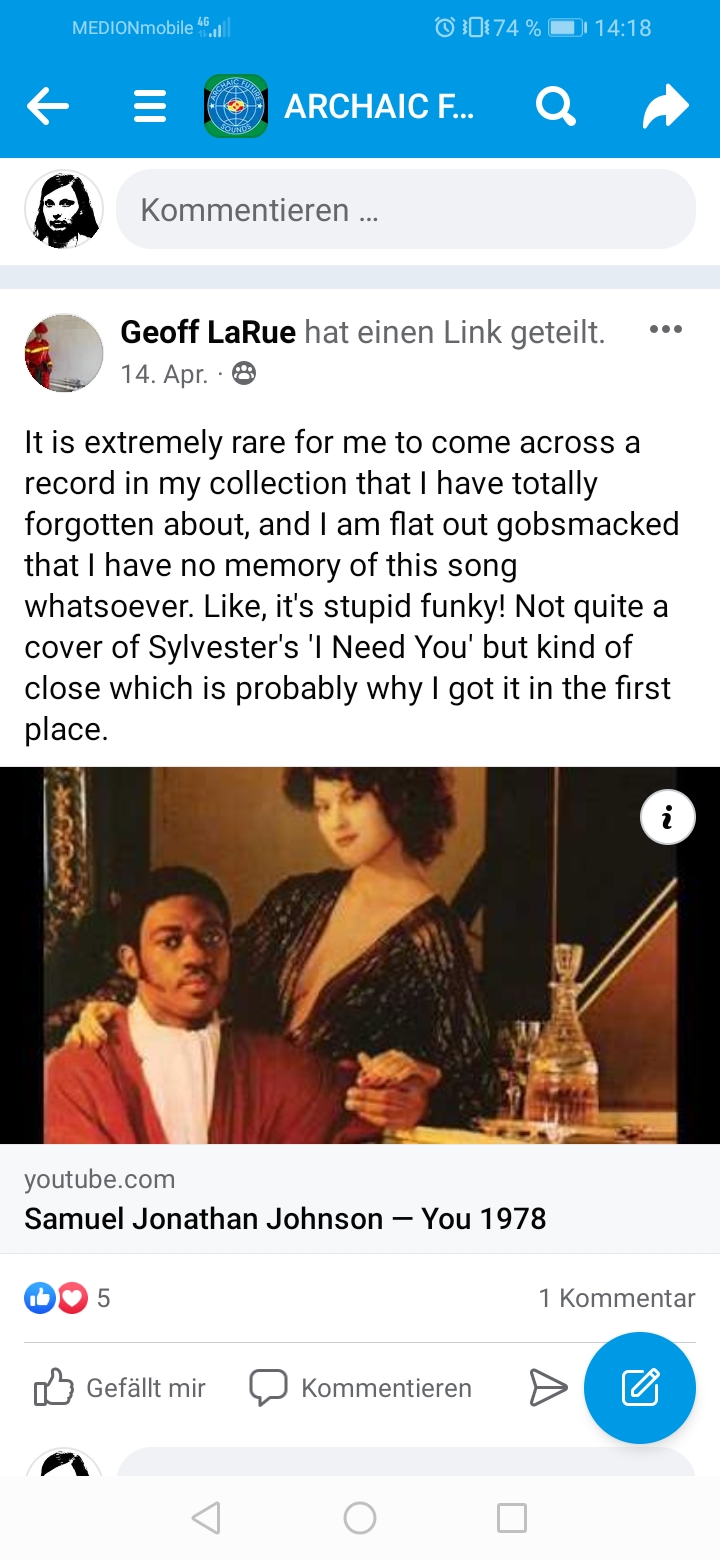Open recent apps from the navigation bar
This screenshot has width=720, height=1560.
(x=511, y=1518)
